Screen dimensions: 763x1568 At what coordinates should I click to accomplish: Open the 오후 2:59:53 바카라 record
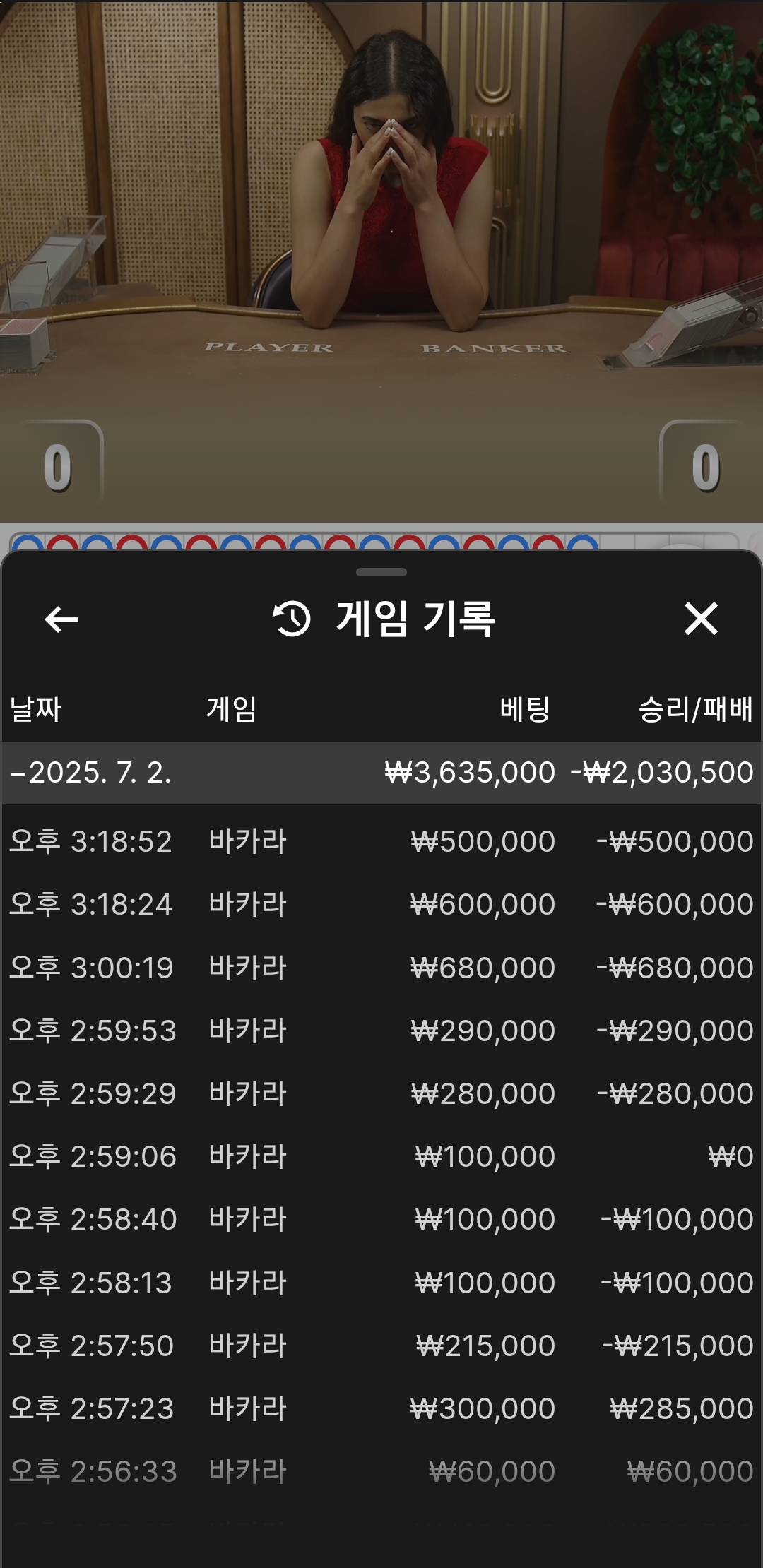[x=381, y=1031]
